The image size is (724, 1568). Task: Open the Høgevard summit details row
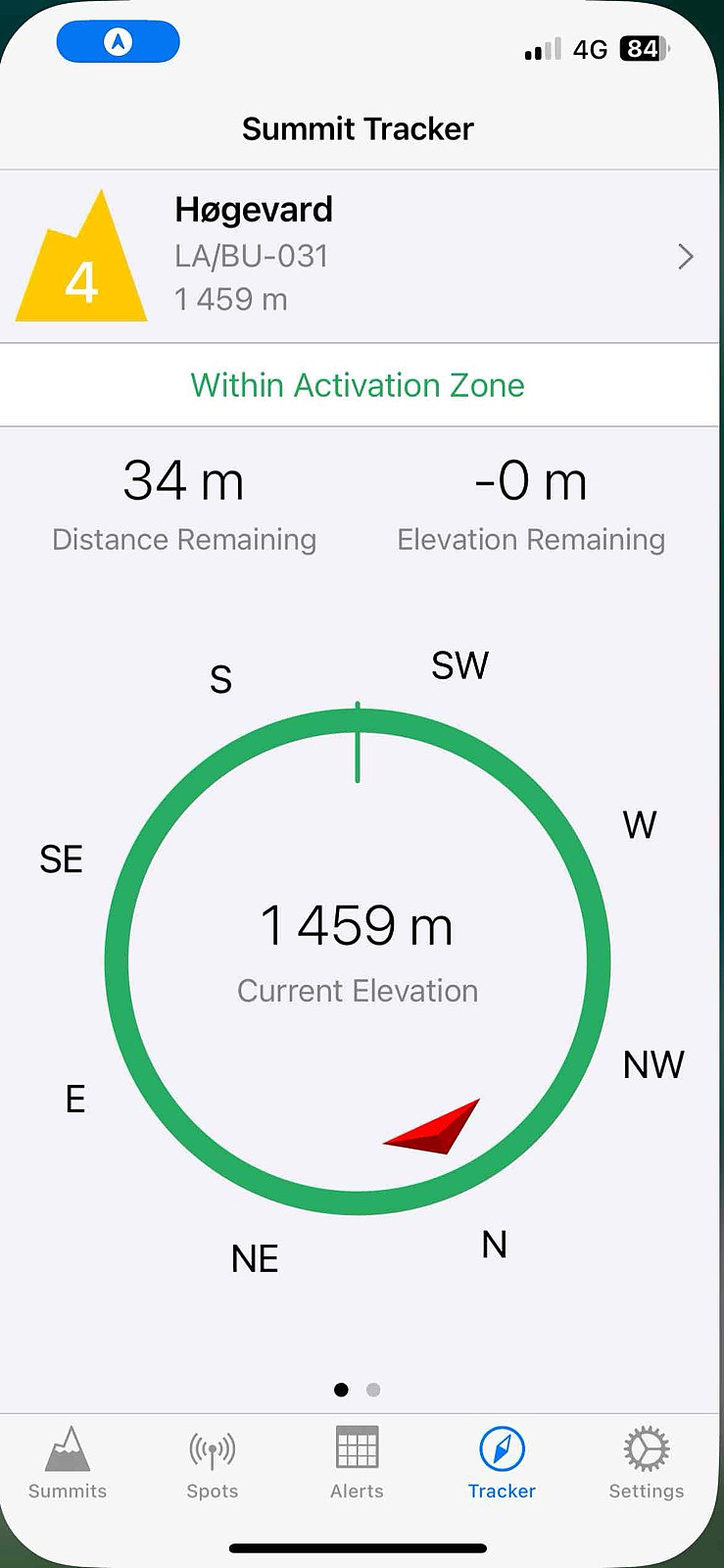click(x=361, y=257)
